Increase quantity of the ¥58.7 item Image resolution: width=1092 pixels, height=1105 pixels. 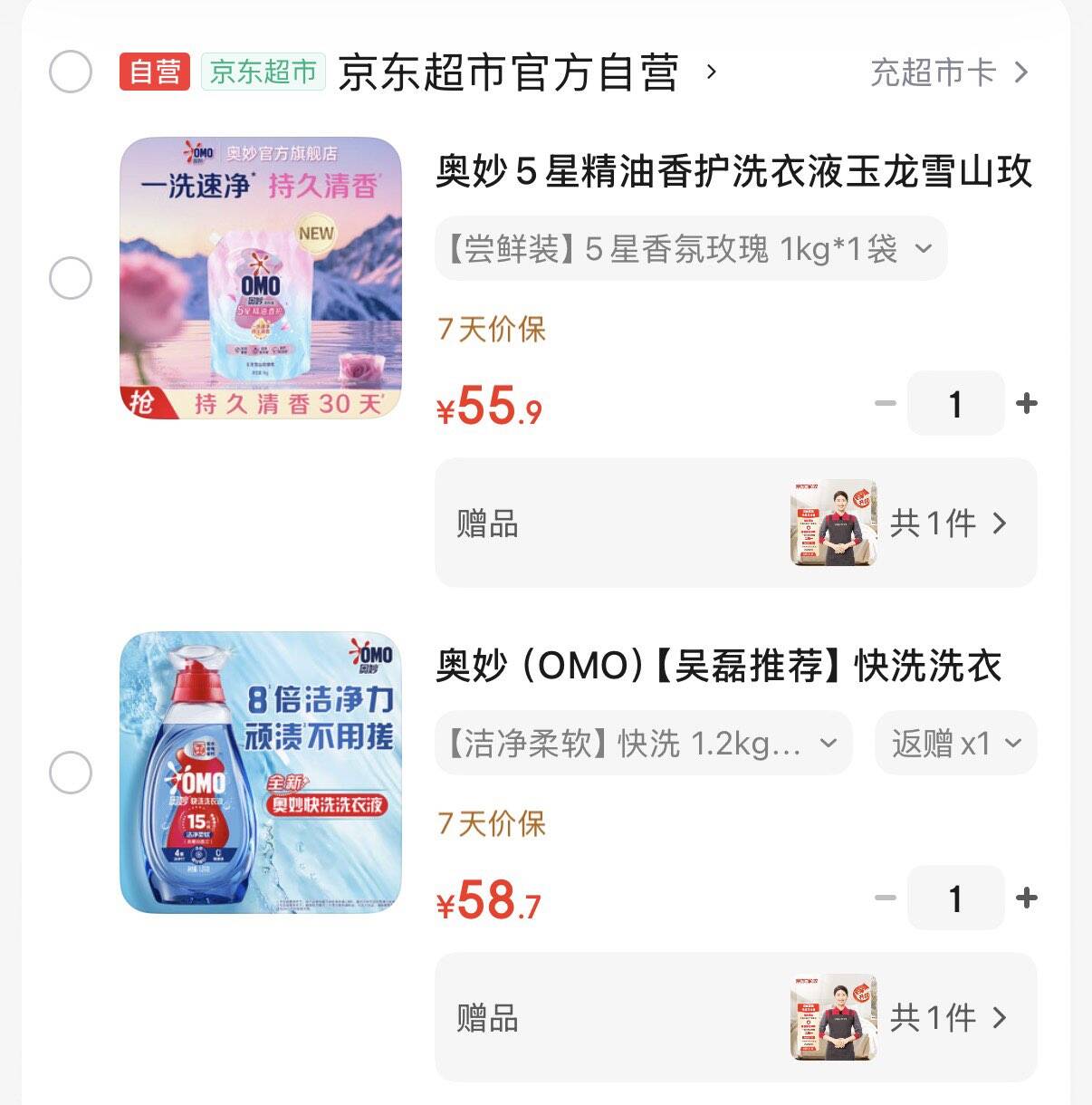(1027, 898)
